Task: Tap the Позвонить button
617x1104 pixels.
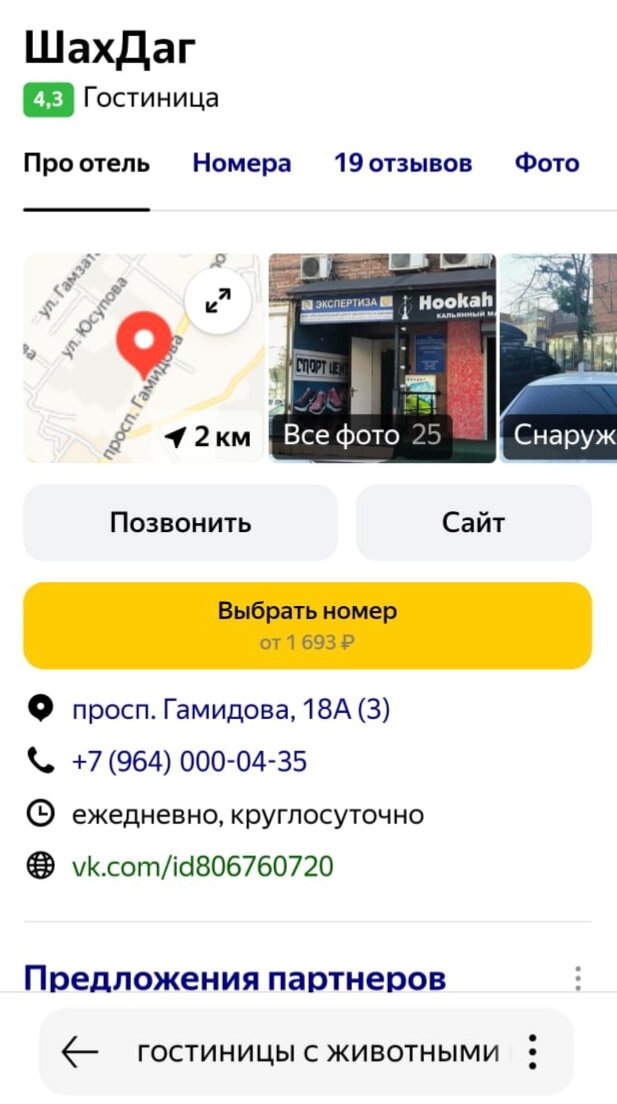Action: [x=180, y=522]
